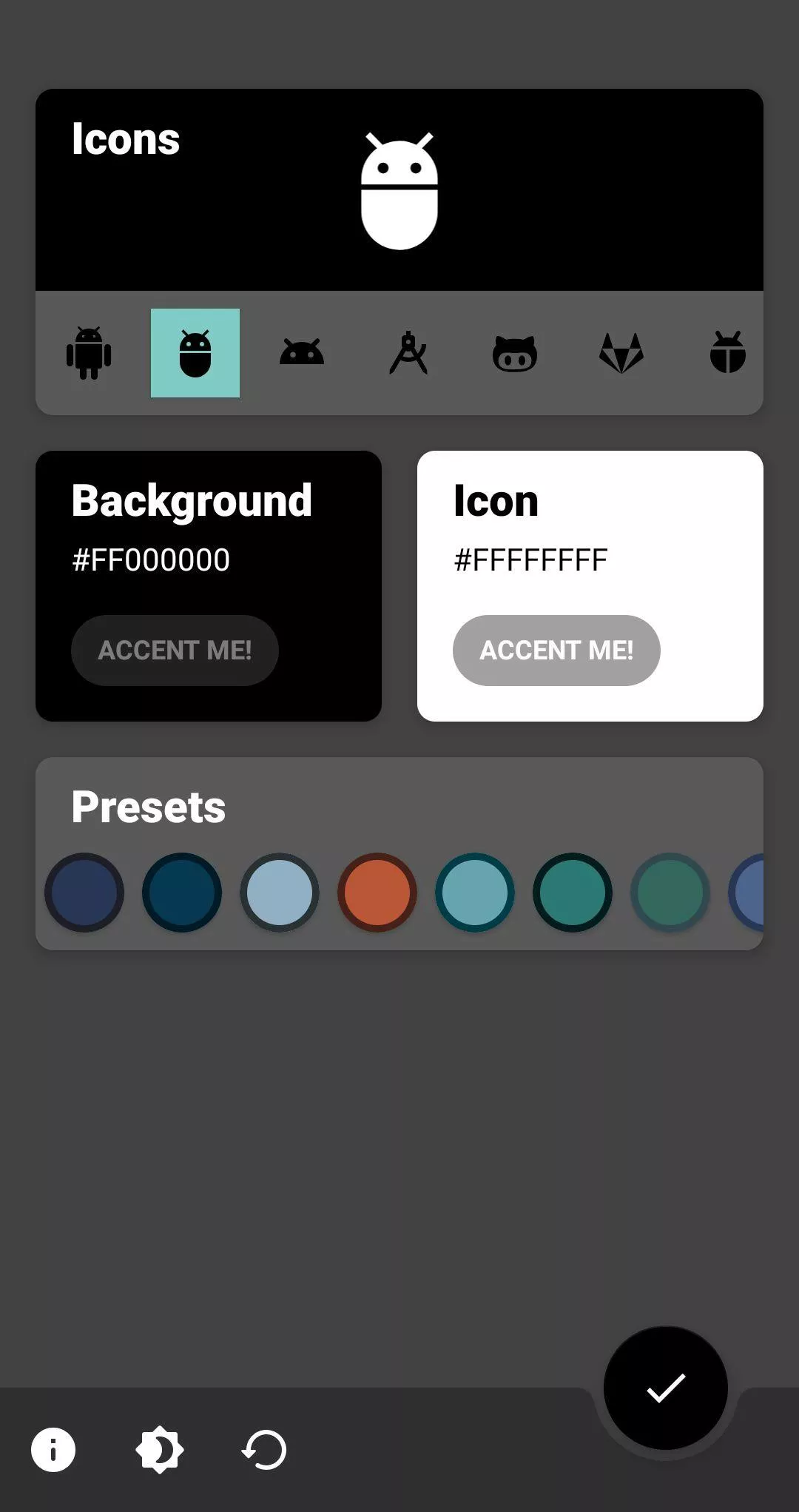This screenshot has width=799, height=1512.
Task: Open the Icon color card
Action: (x=590, y=585)
